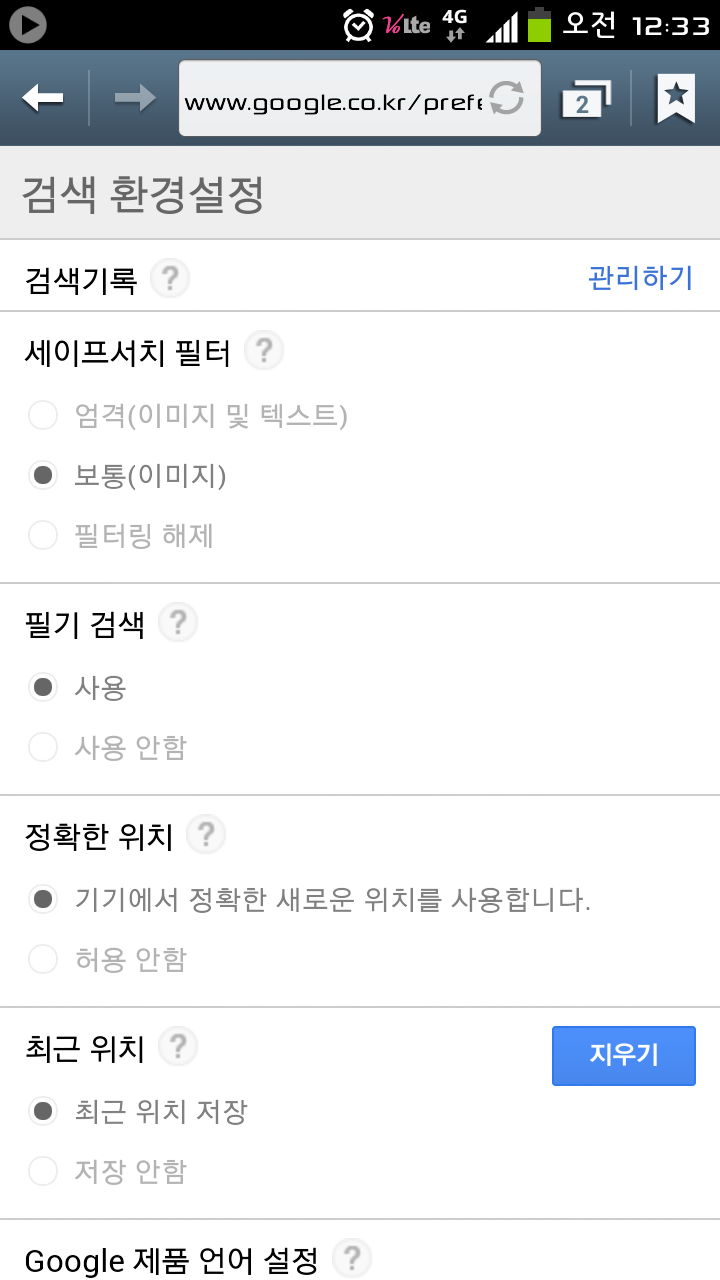720x1280 pixels.
Task: Show help for 세이프서치 필터
Action: (264, 351)
